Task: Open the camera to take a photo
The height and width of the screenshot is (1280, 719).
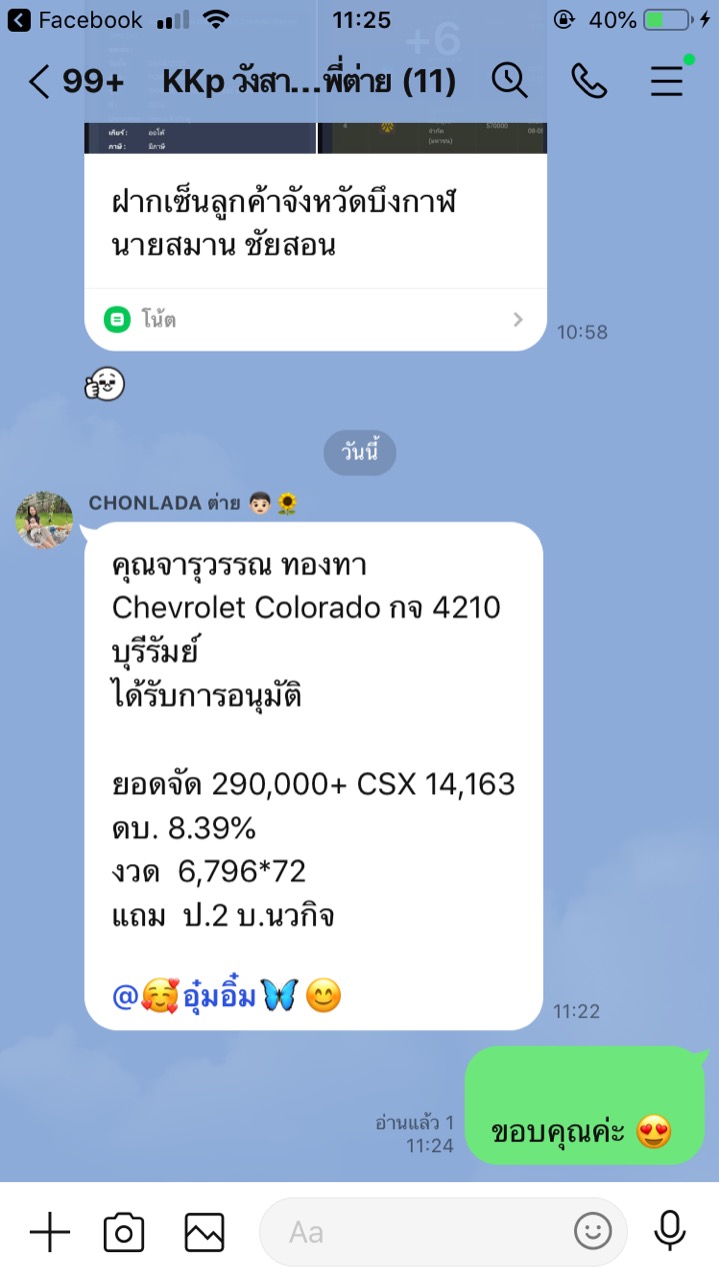Action: (124, 1232)
